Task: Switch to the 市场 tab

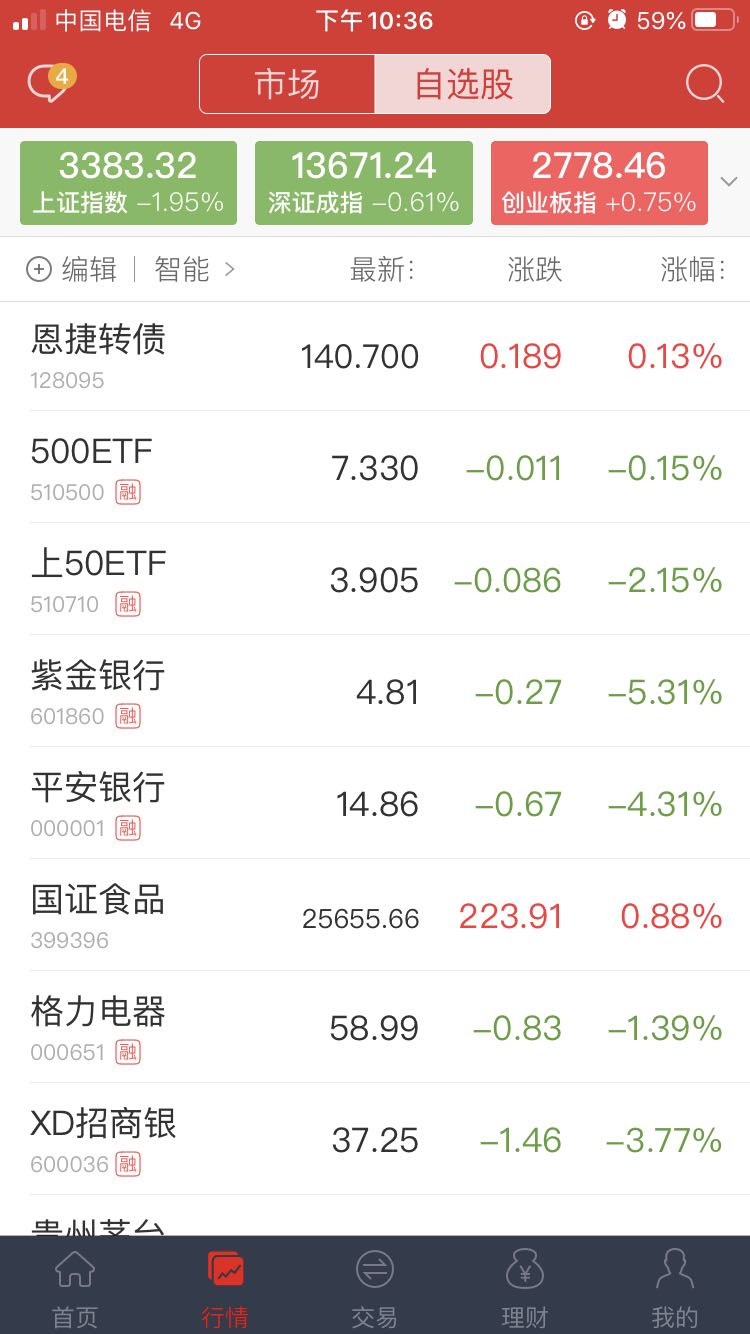Action: click(287, 84)
